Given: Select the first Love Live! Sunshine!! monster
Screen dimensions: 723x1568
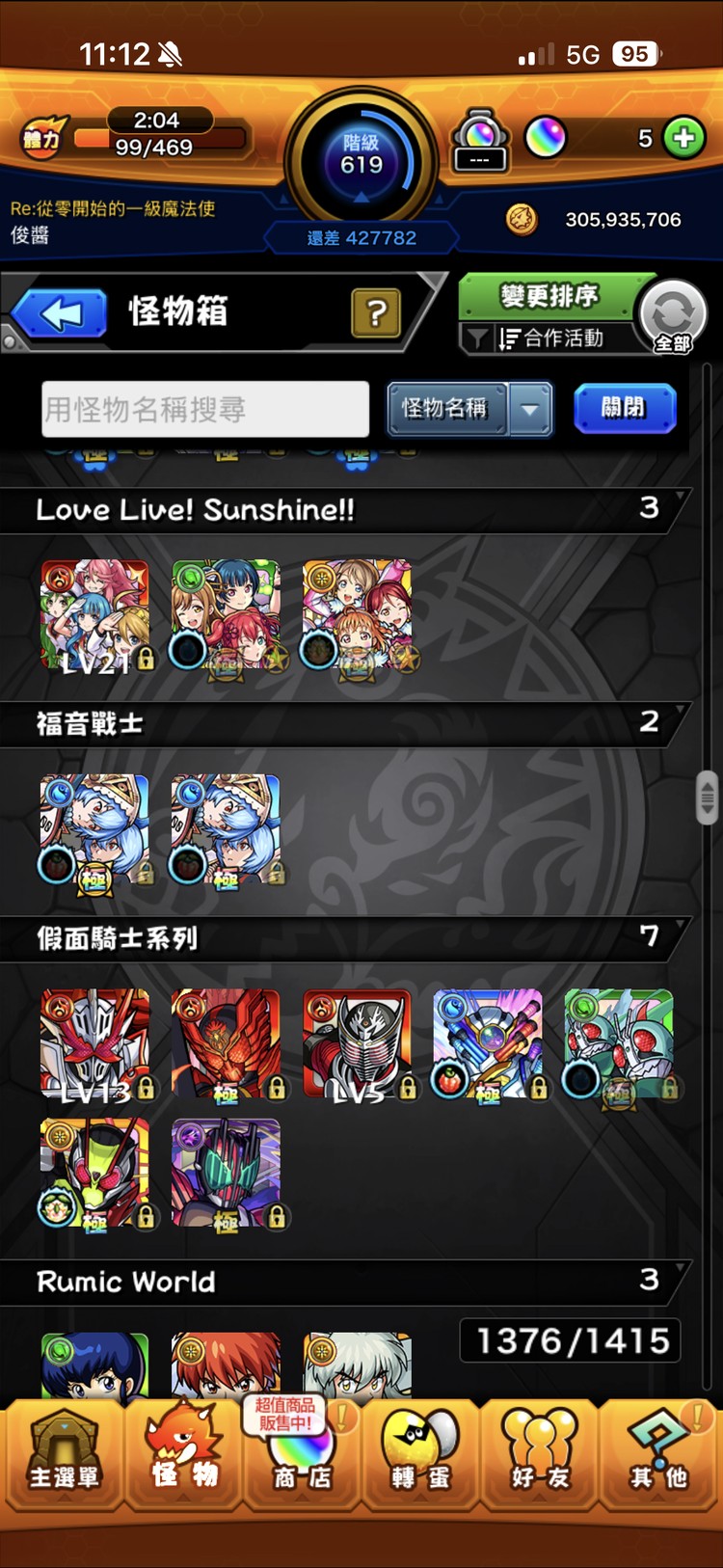Looking at the screenshot, I should [x=94, y=615].
